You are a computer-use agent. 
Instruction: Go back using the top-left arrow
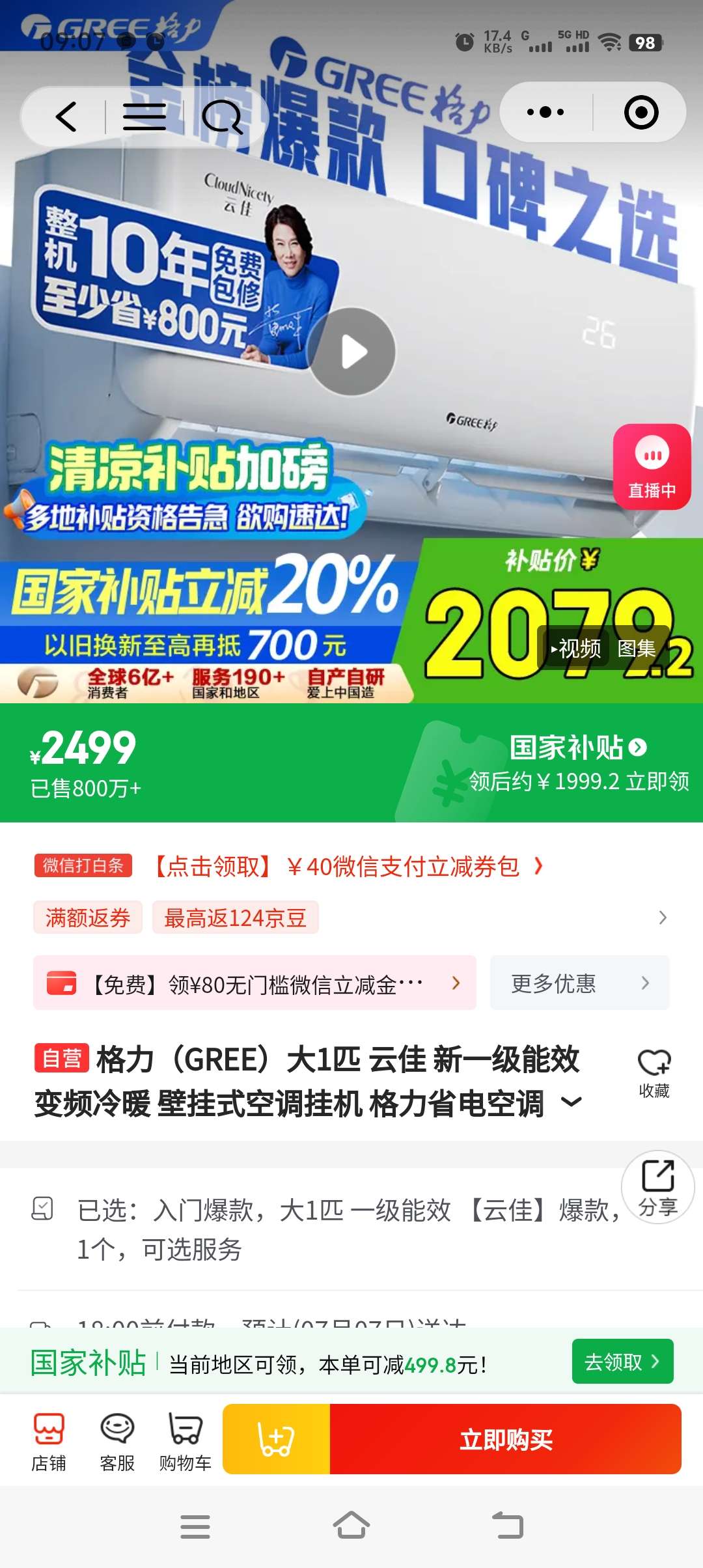(x=66, y=117)
